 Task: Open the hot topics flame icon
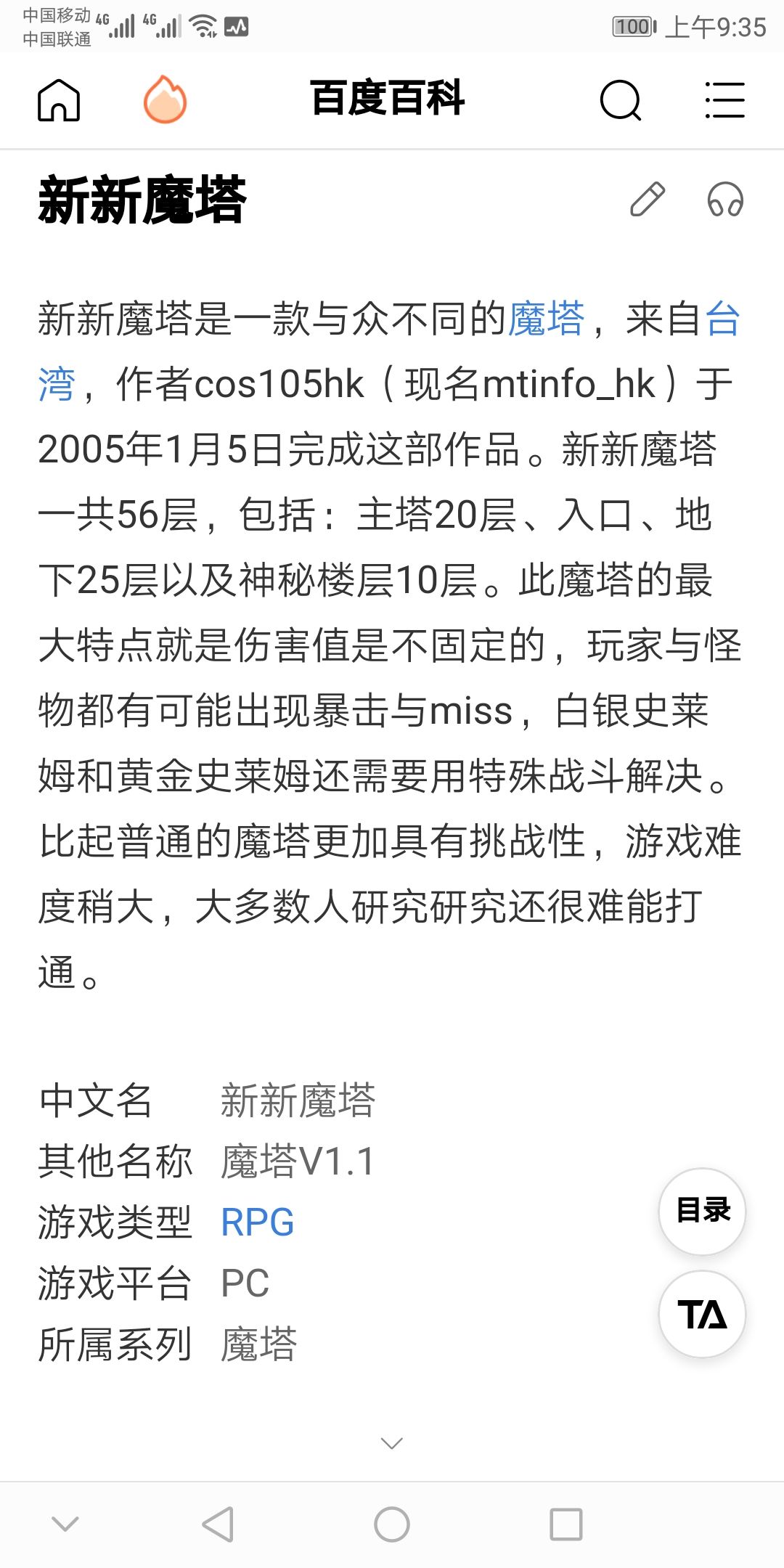click(165, 99)
